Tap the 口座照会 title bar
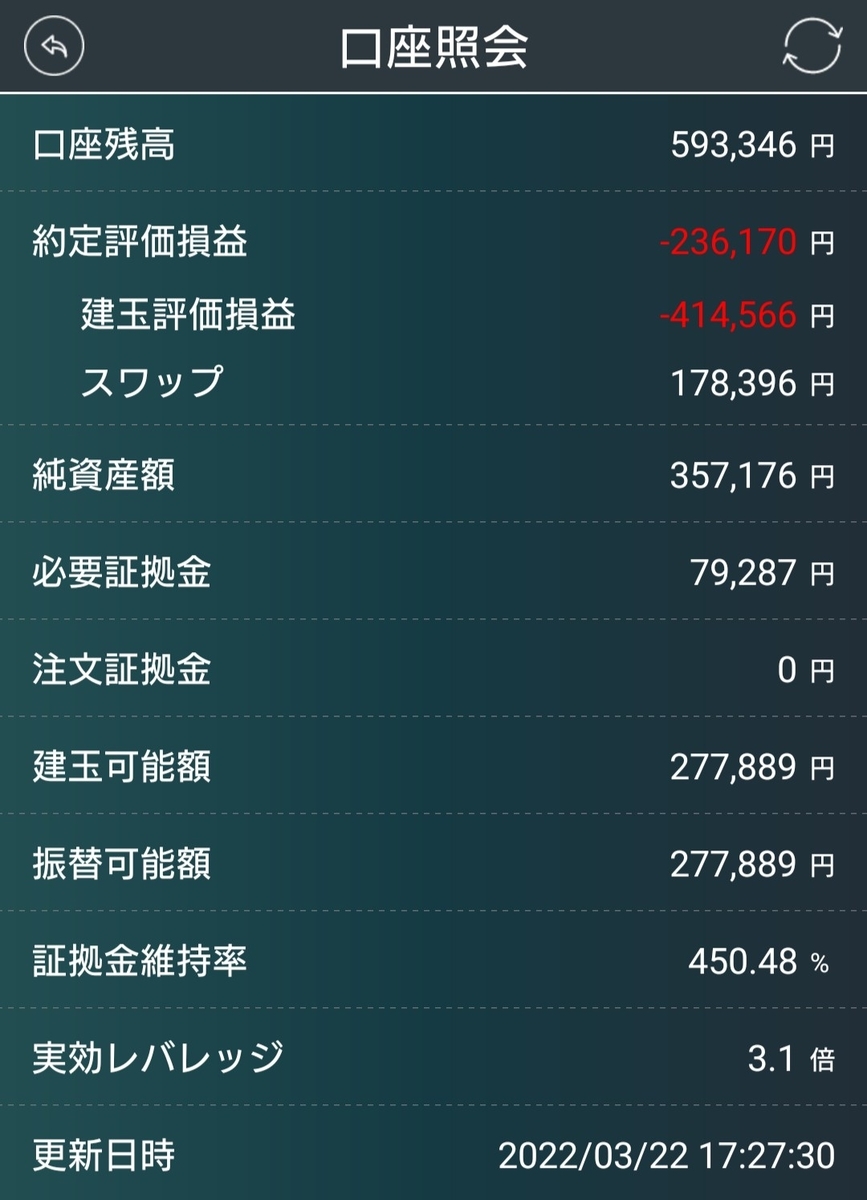Screen dimensions: 867x1200 (x=433, y=47)
